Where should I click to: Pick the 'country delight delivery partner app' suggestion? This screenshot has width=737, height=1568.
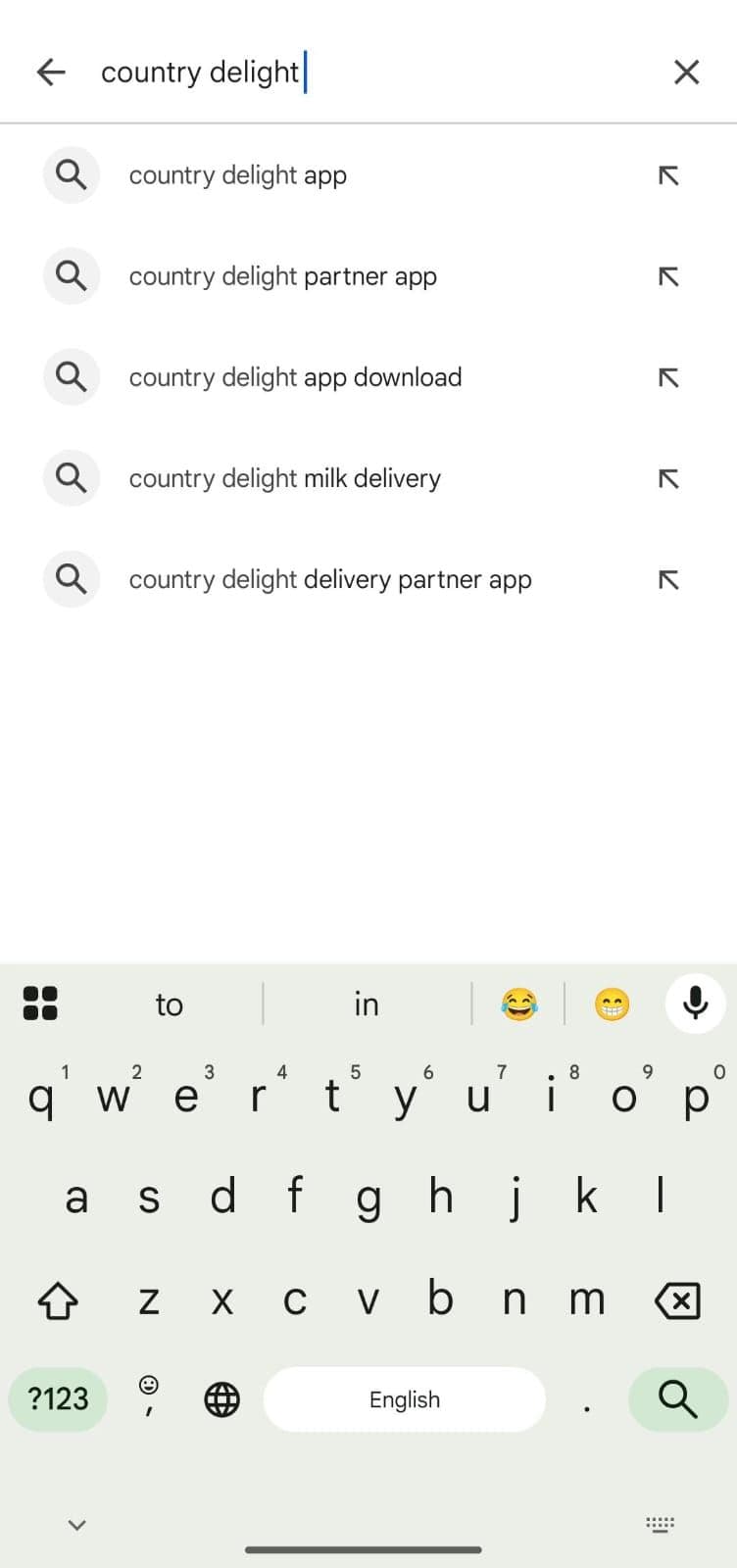[330, 579]
